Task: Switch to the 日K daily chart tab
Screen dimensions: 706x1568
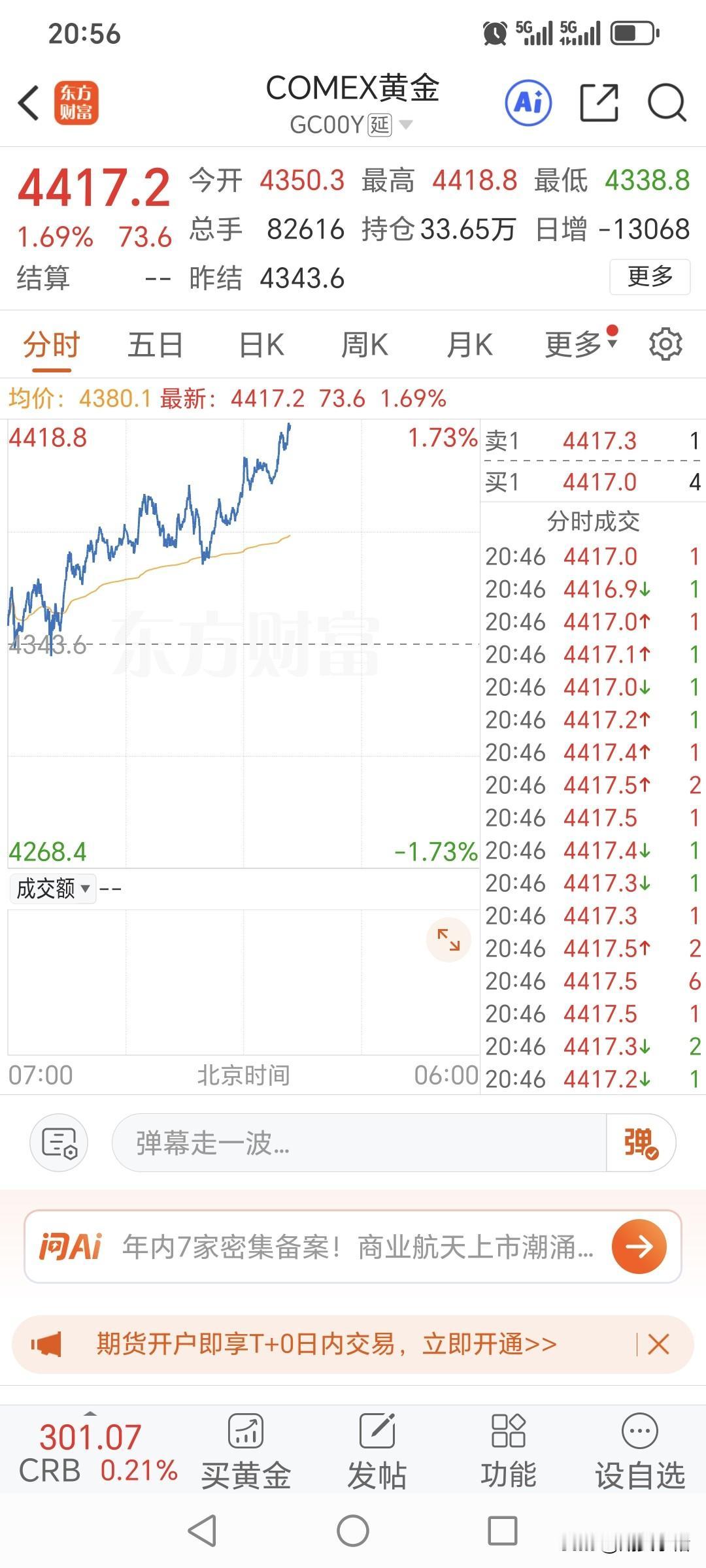Action: pyautogui.click(x=260, y=344)
